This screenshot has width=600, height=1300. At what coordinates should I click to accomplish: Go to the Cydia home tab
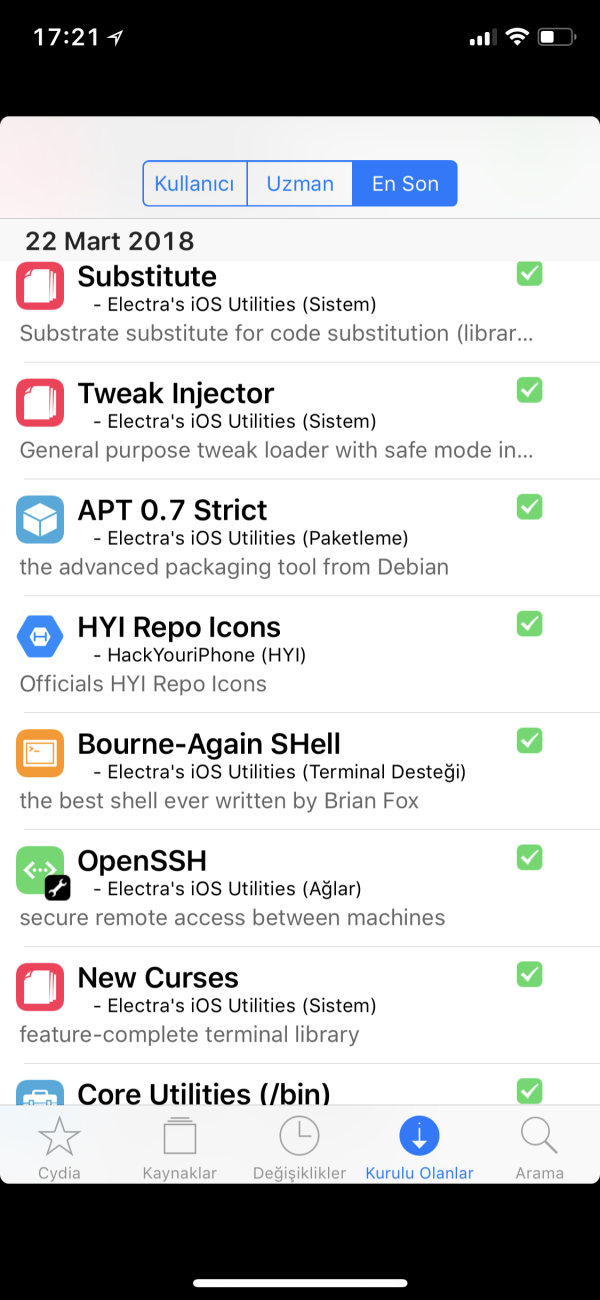pos(59,1148)
